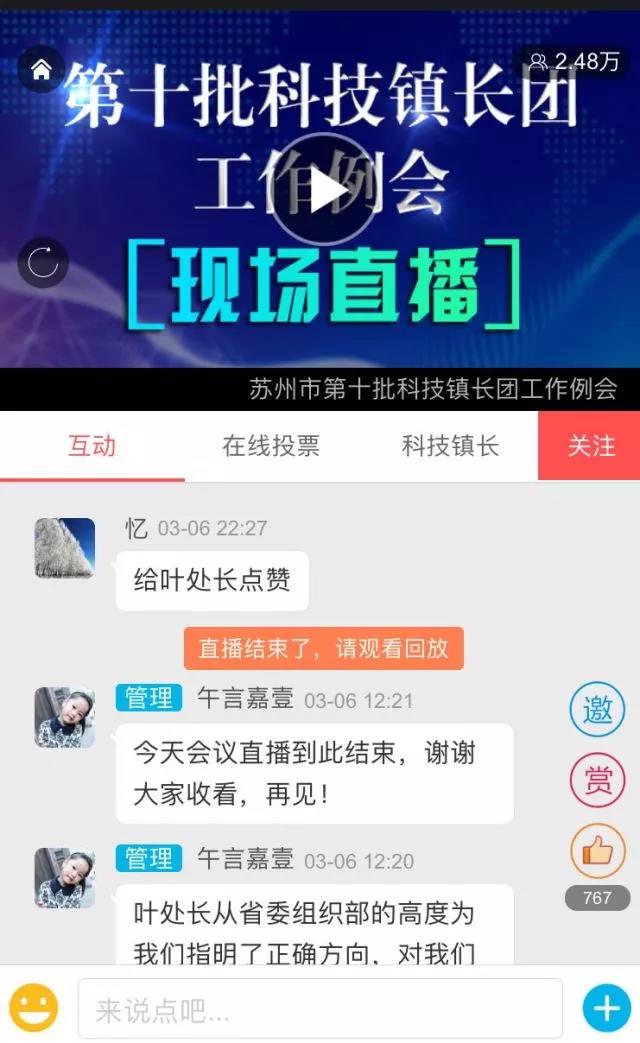The height and width of the screenshot is (1043, 640).
Task: Refresh the video stream
Action: (x=42, y=263)
